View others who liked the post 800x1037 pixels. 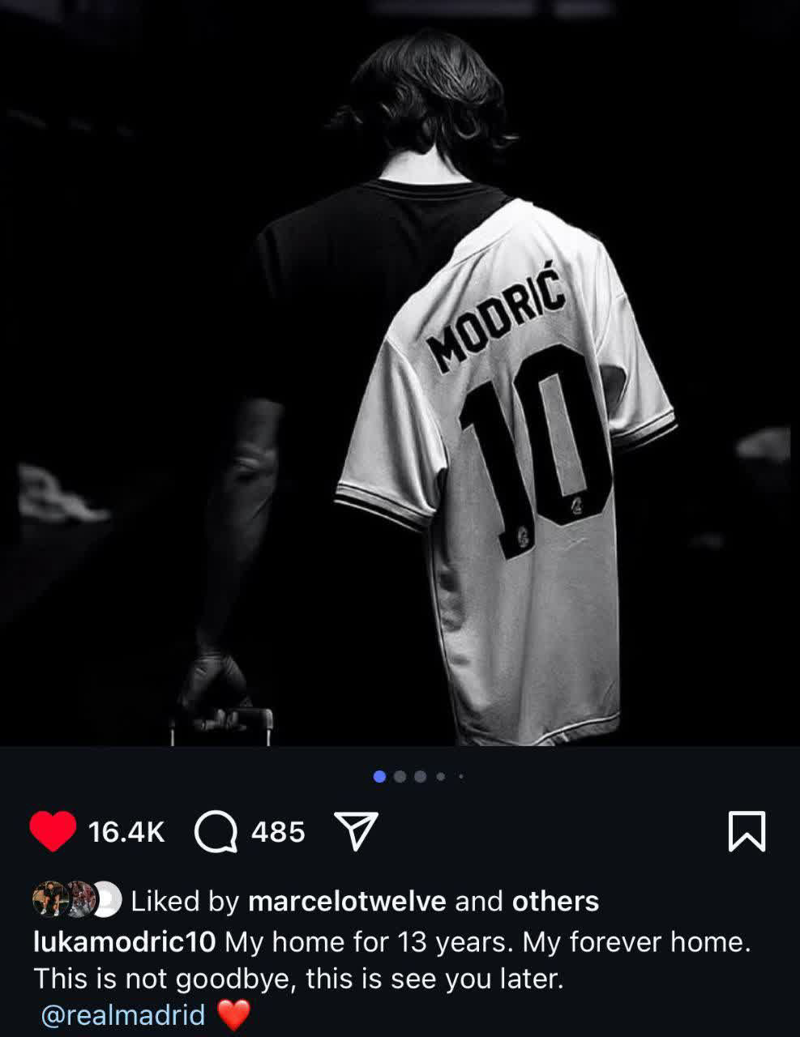pyautogui.click(x=555, y=901)
